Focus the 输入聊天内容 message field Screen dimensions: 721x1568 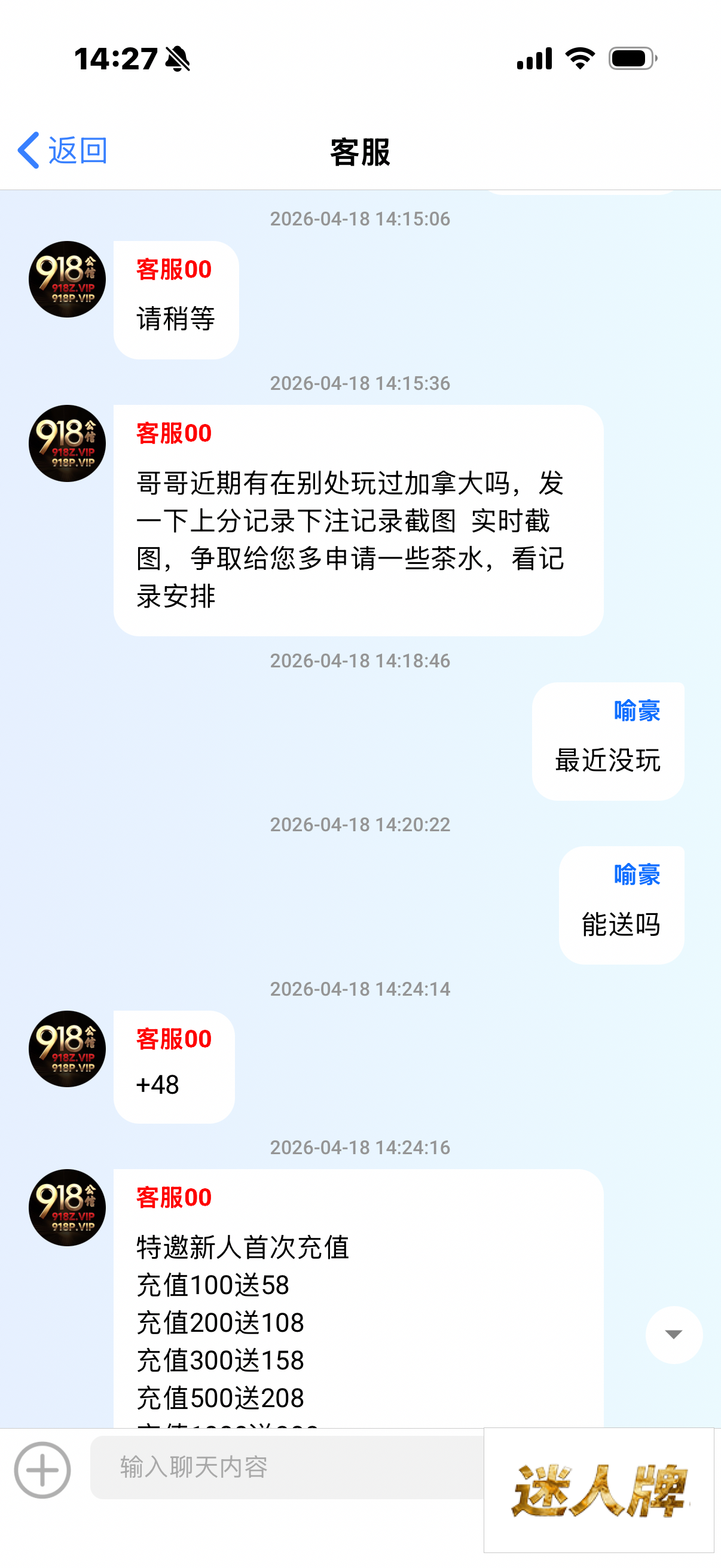pos(286,1467)
